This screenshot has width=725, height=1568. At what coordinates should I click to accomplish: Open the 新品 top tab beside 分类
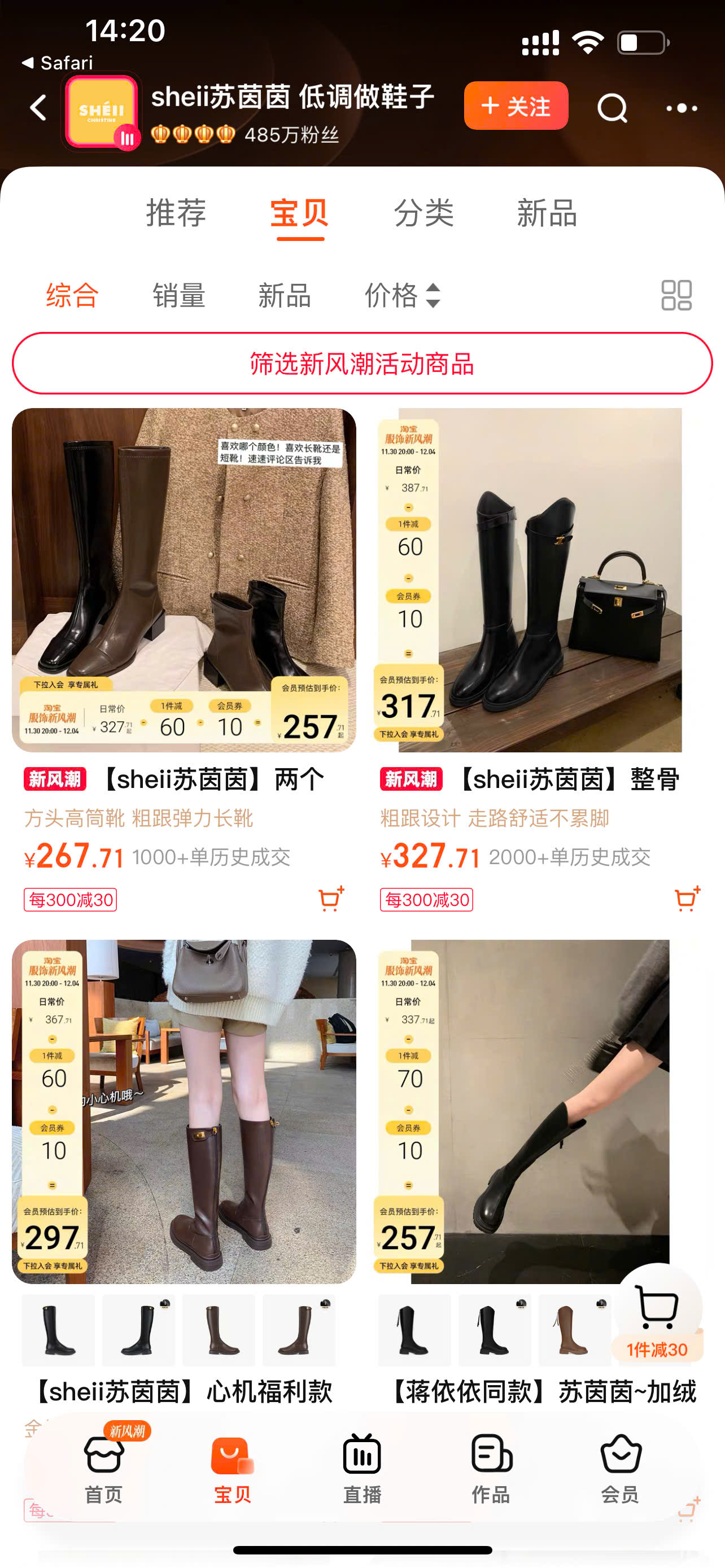click(x=547, y=213)
